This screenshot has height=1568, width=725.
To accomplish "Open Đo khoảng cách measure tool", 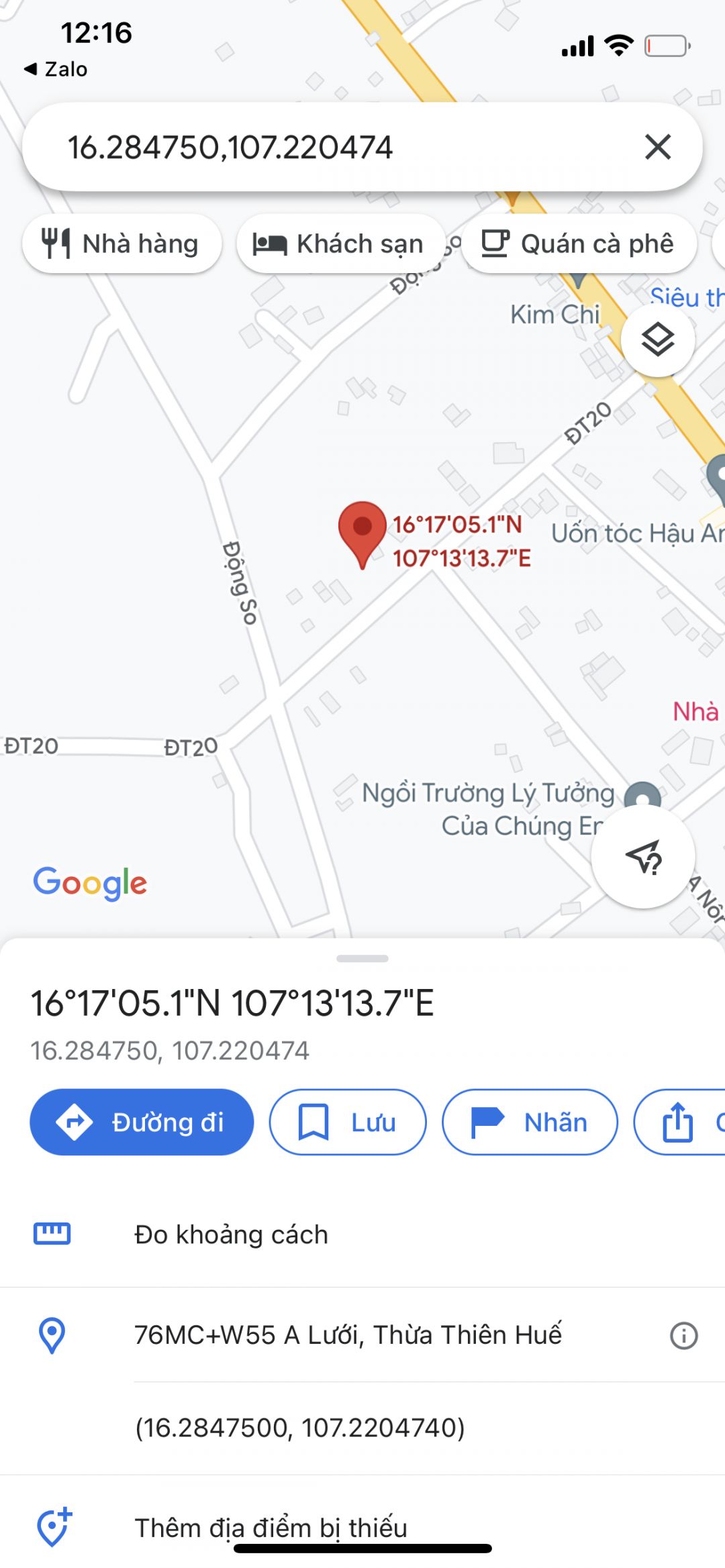I will coord(231,1235).
